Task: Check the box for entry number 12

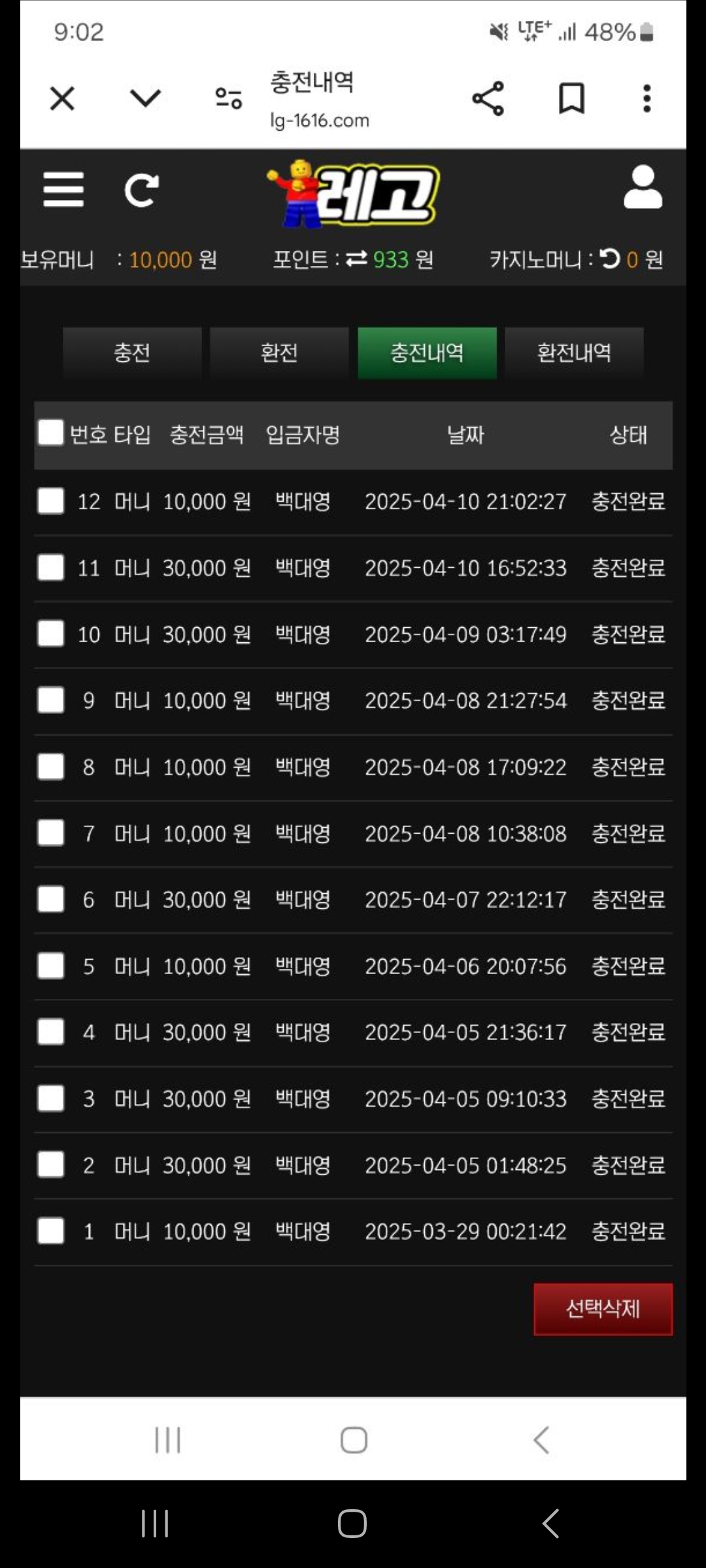Action: click(50, 501)
